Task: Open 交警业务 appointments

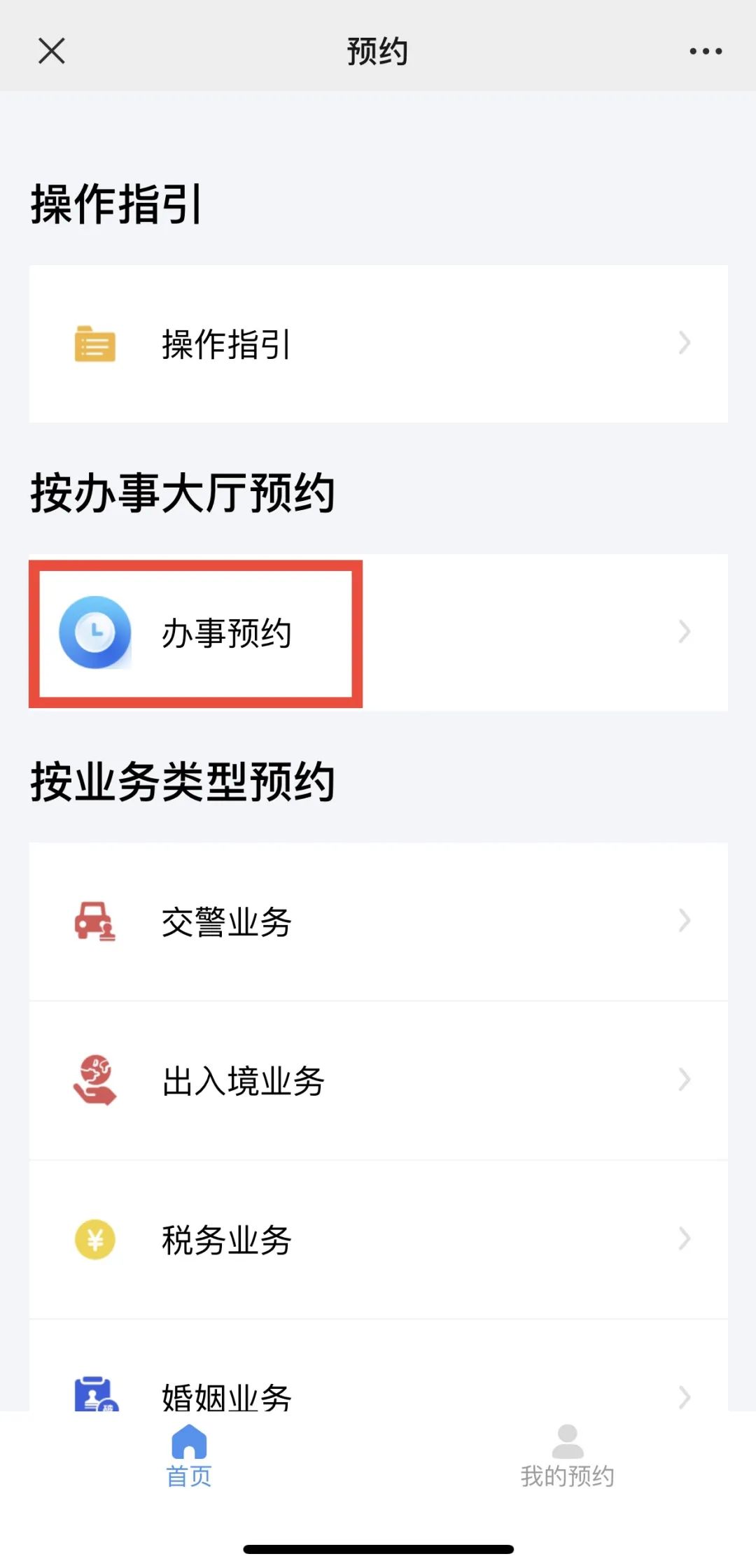Action: pyautogui.click(x=378, y=921)
